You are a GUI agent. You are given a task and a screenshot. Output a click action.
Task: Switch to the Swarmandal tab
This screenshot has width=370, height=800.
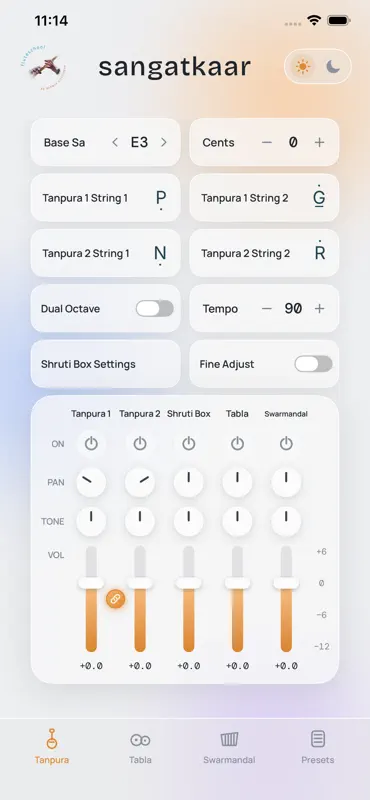pos(229,747)
